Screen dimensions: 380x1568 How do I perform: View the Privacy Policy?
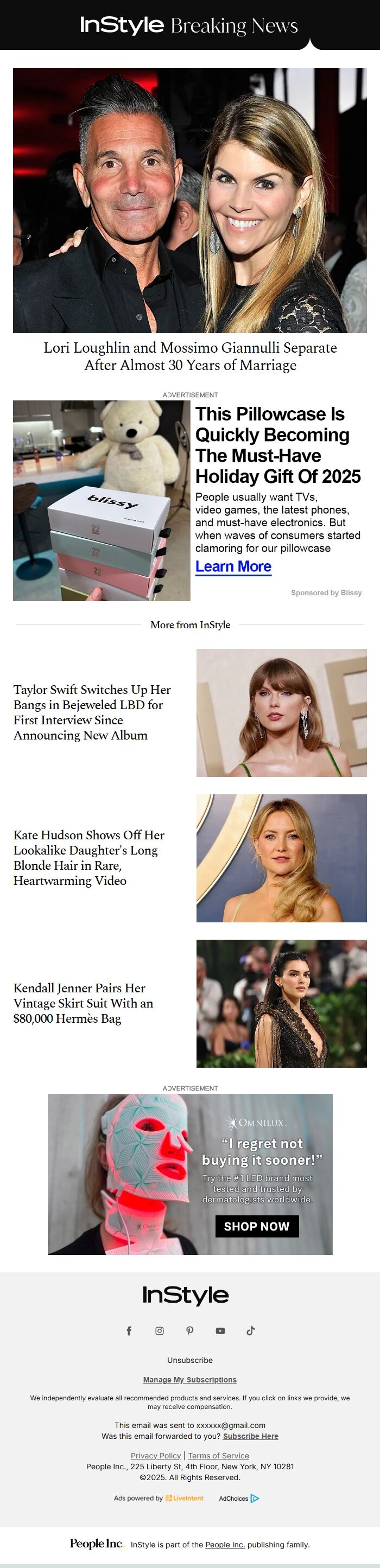tap(156, 1455)
